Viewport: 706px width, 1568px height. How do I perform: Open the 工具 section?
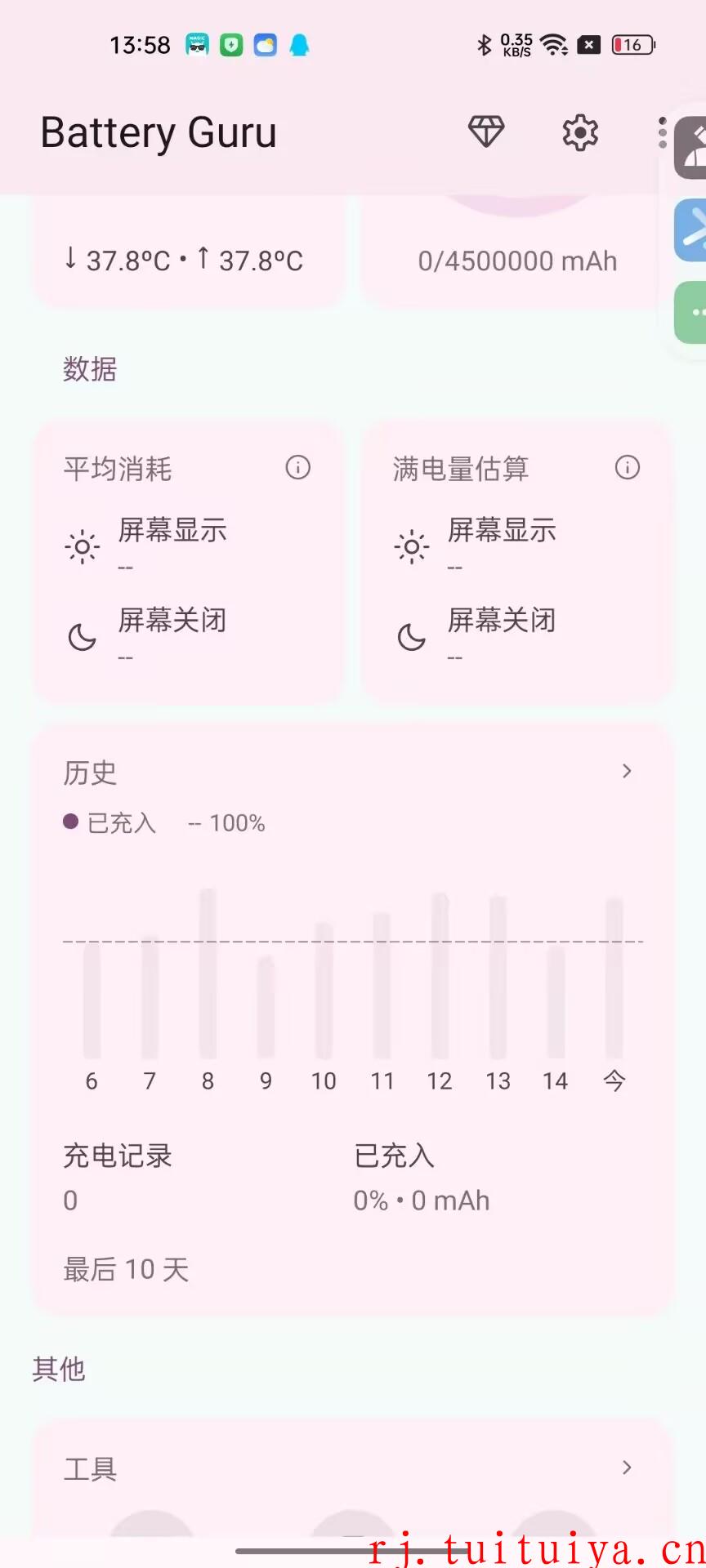tap(351, 1468)
